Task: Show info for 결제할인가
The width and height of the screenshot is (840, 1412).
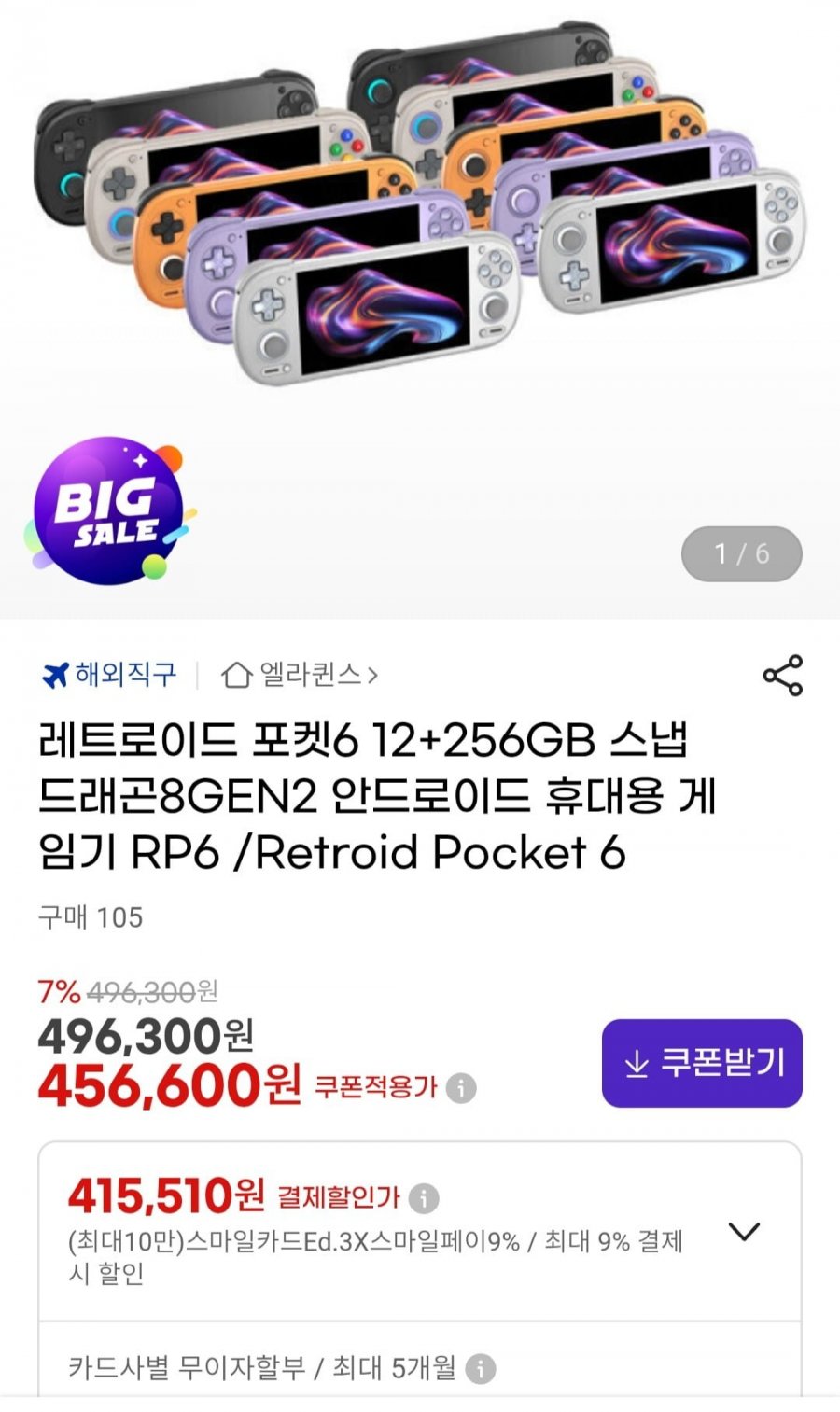Action: pyautogui.click(x=424, y=1198)
